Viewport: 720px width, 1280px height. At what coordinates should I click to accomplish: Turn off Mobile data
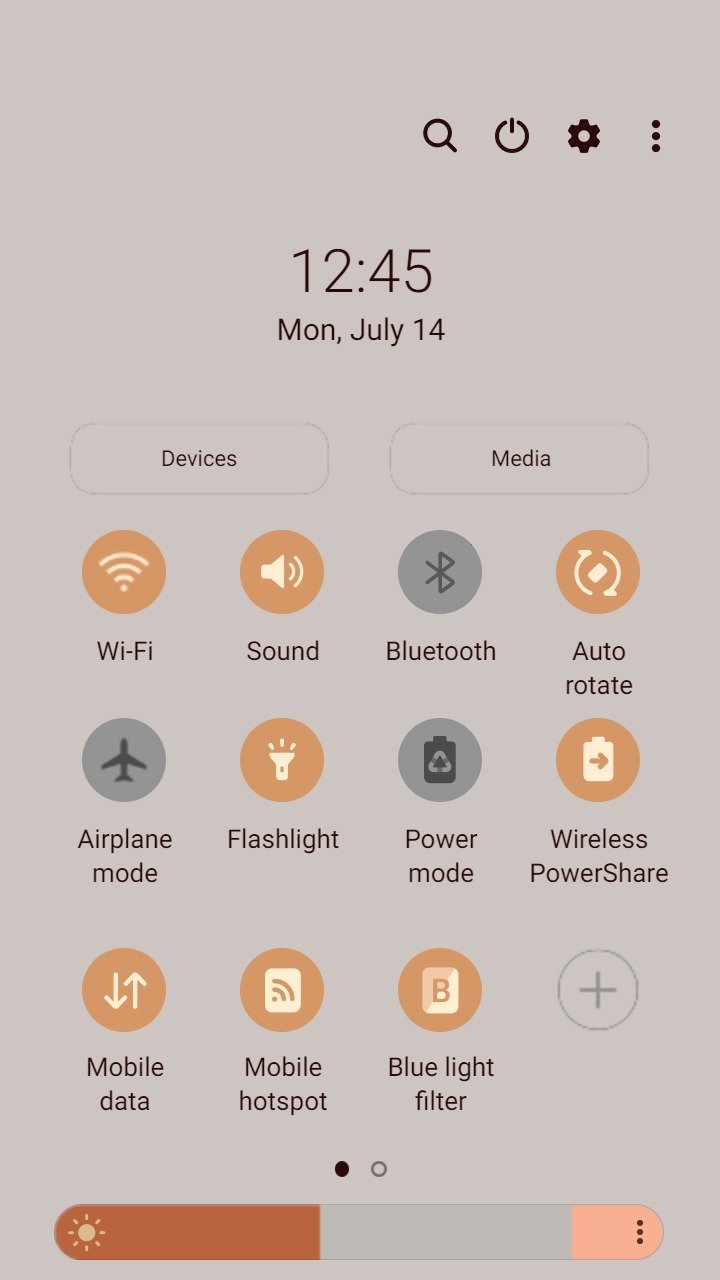tap(124, 990)
